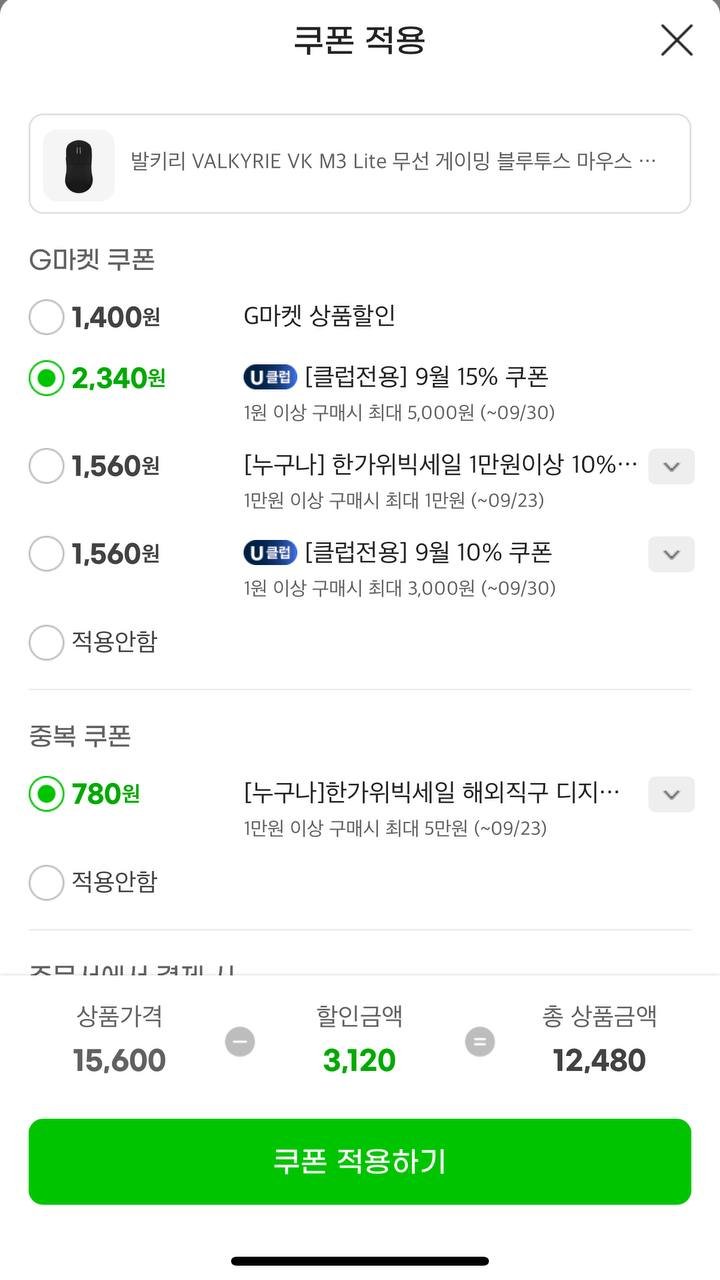Expand details of 한가위빅세일 1만원이상 10% coupon
Screen dimensions: 720x1280
point(671,466)
